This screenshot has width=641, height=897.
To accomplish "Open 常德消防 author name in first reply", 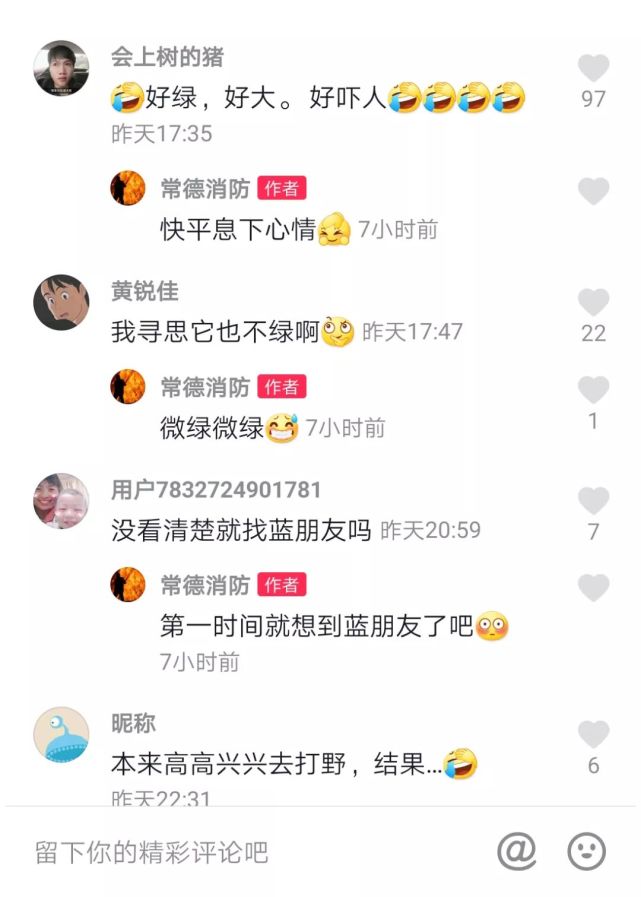I will click(x=204, y=188).
